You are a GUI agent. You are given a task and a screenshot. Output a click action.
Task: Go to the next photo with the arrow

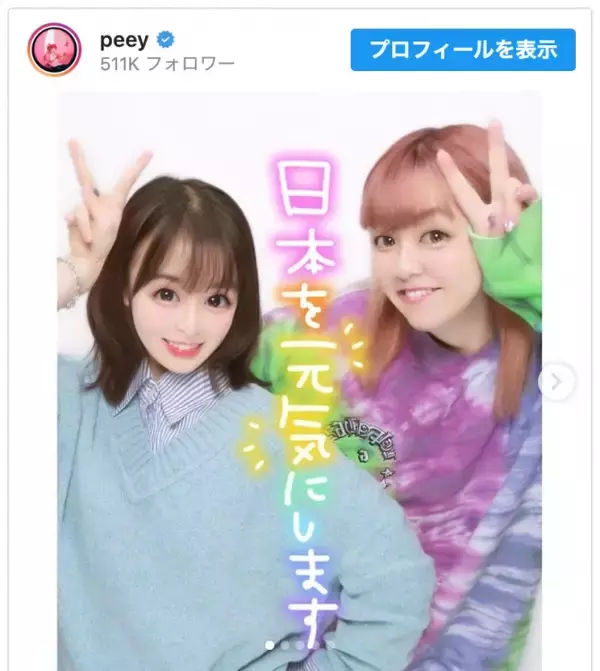click(557, 381)
